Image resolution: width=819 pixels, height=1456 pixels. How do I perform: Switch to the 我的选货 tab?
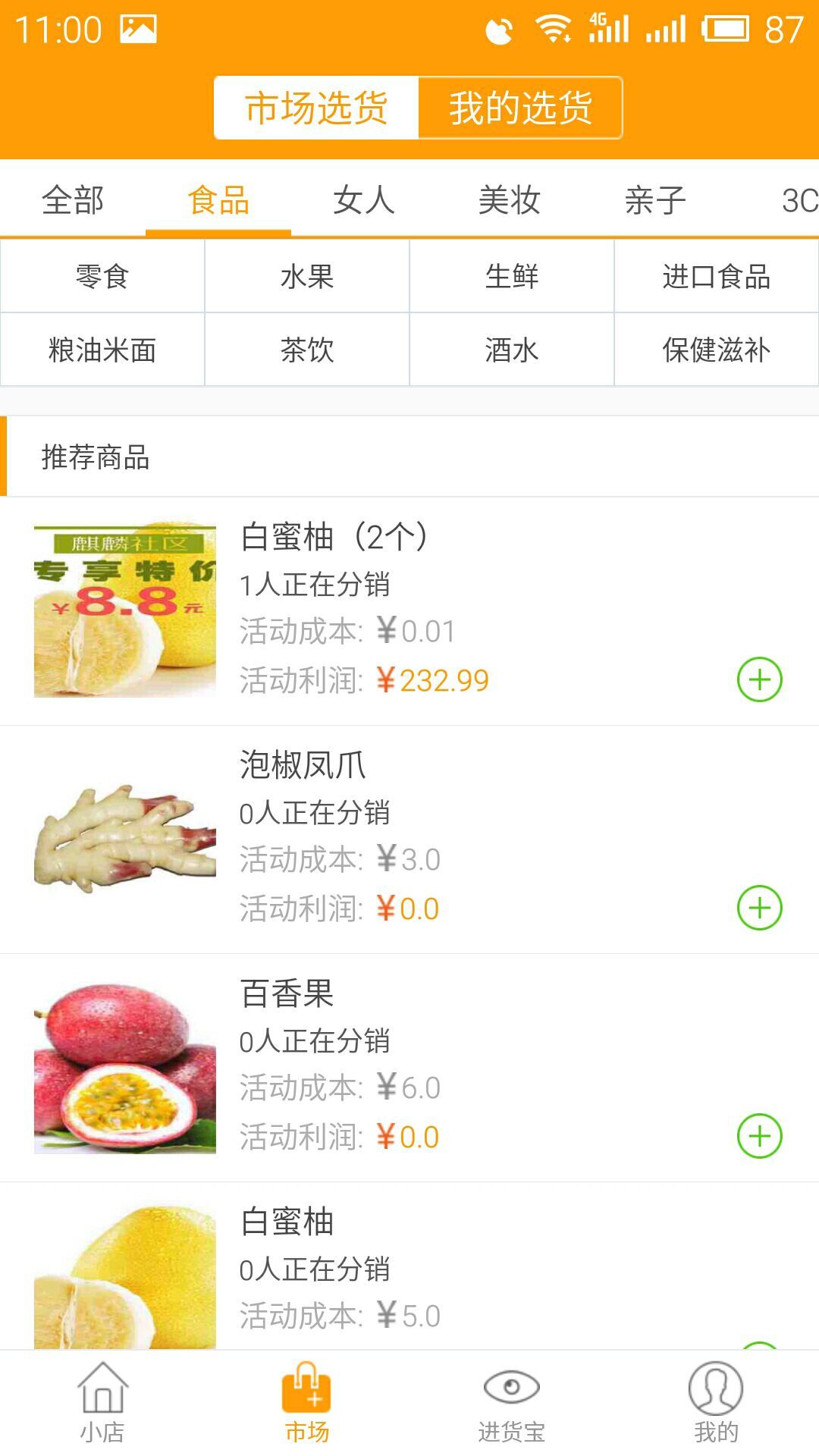519,108
